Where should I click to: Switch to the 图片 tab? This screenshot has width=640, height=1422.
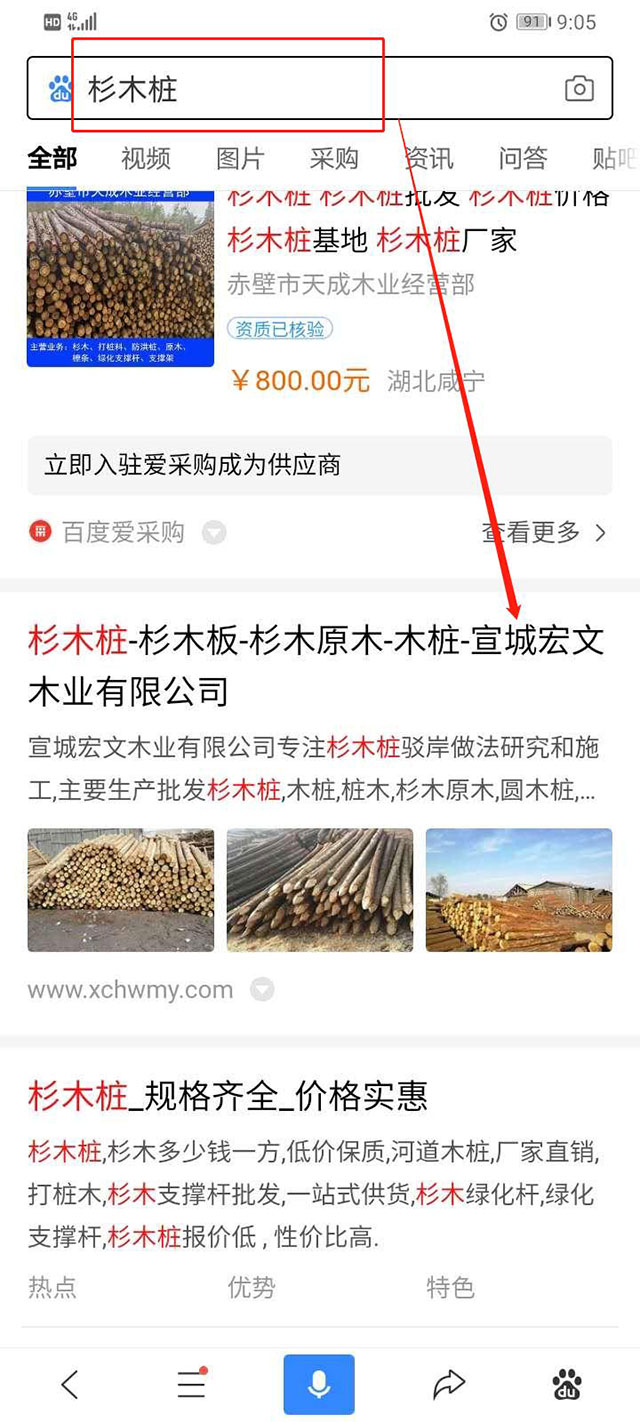pos(240,158)
